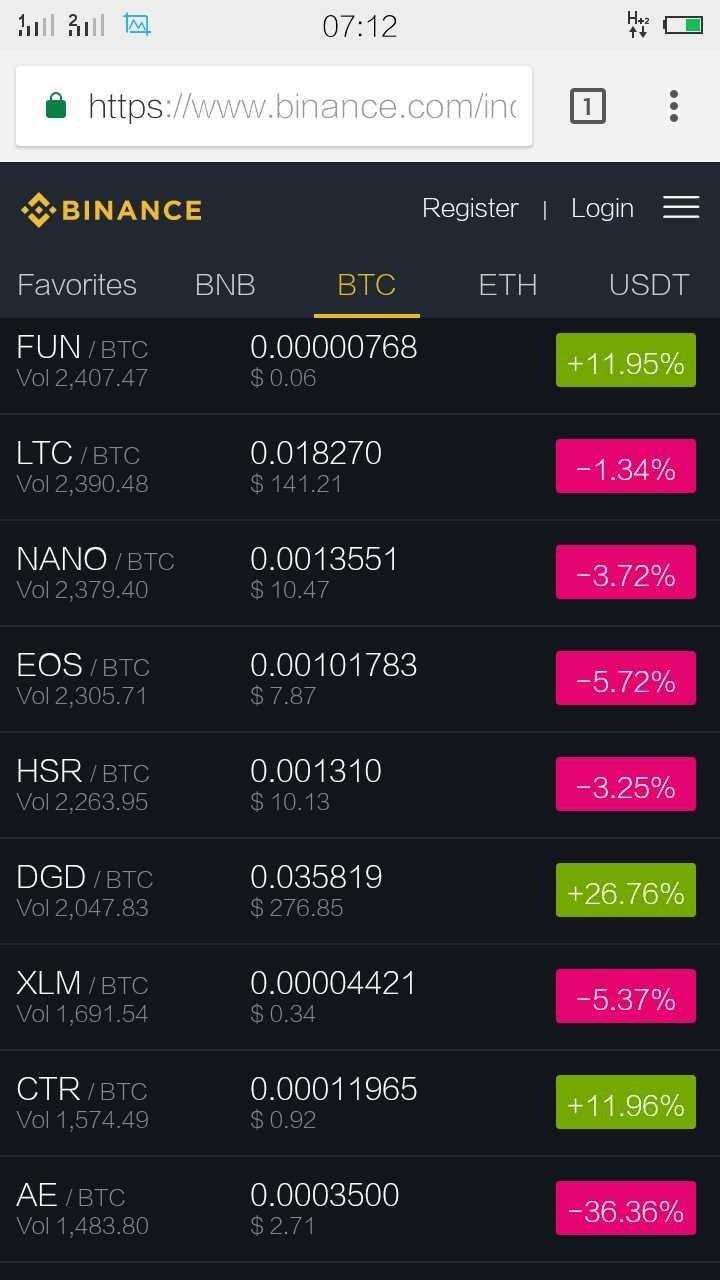
Task: Open the LTC / BTC pair
Action: [x=360, y=467]
